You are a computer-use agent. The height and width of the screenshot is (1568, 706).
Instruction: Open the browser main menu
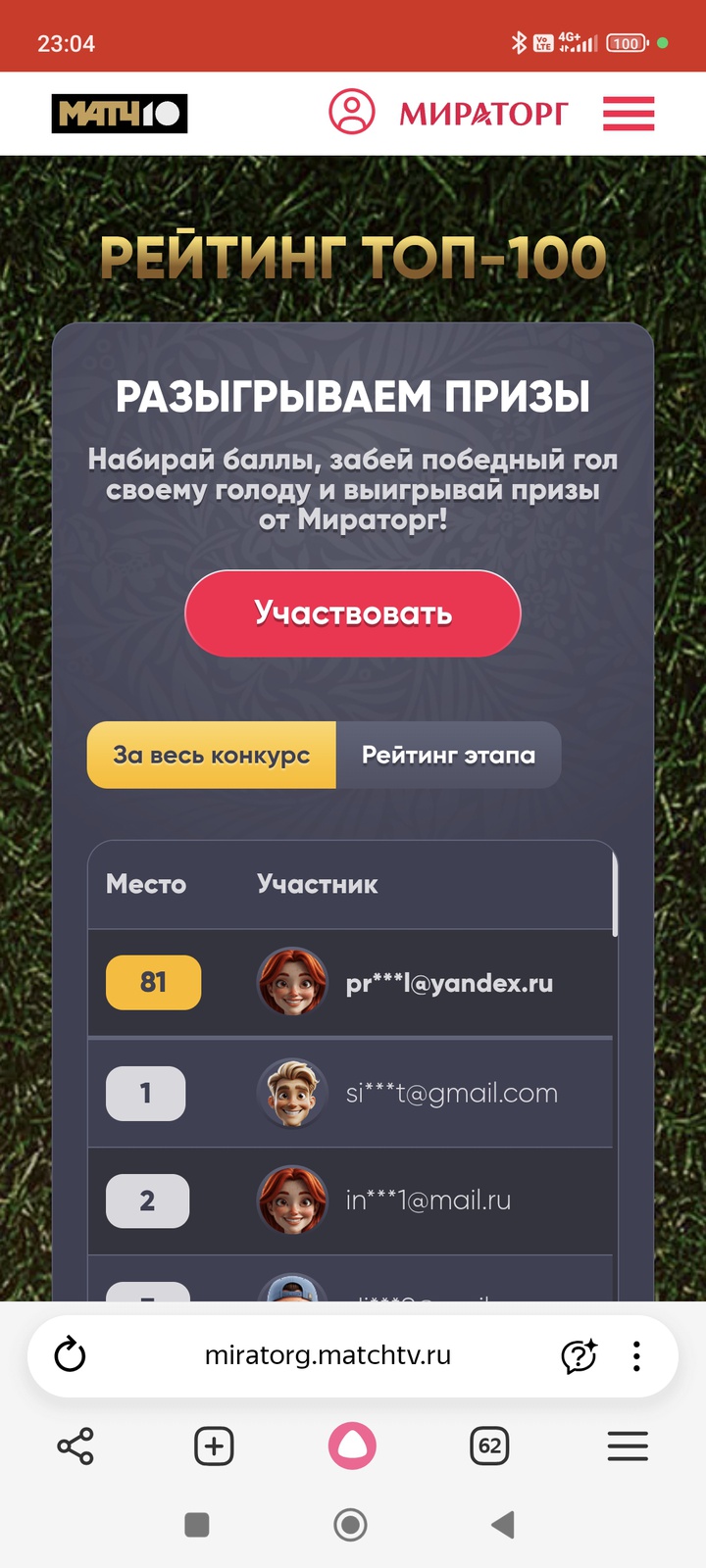pyautogui.click(x=628, y=1445)
